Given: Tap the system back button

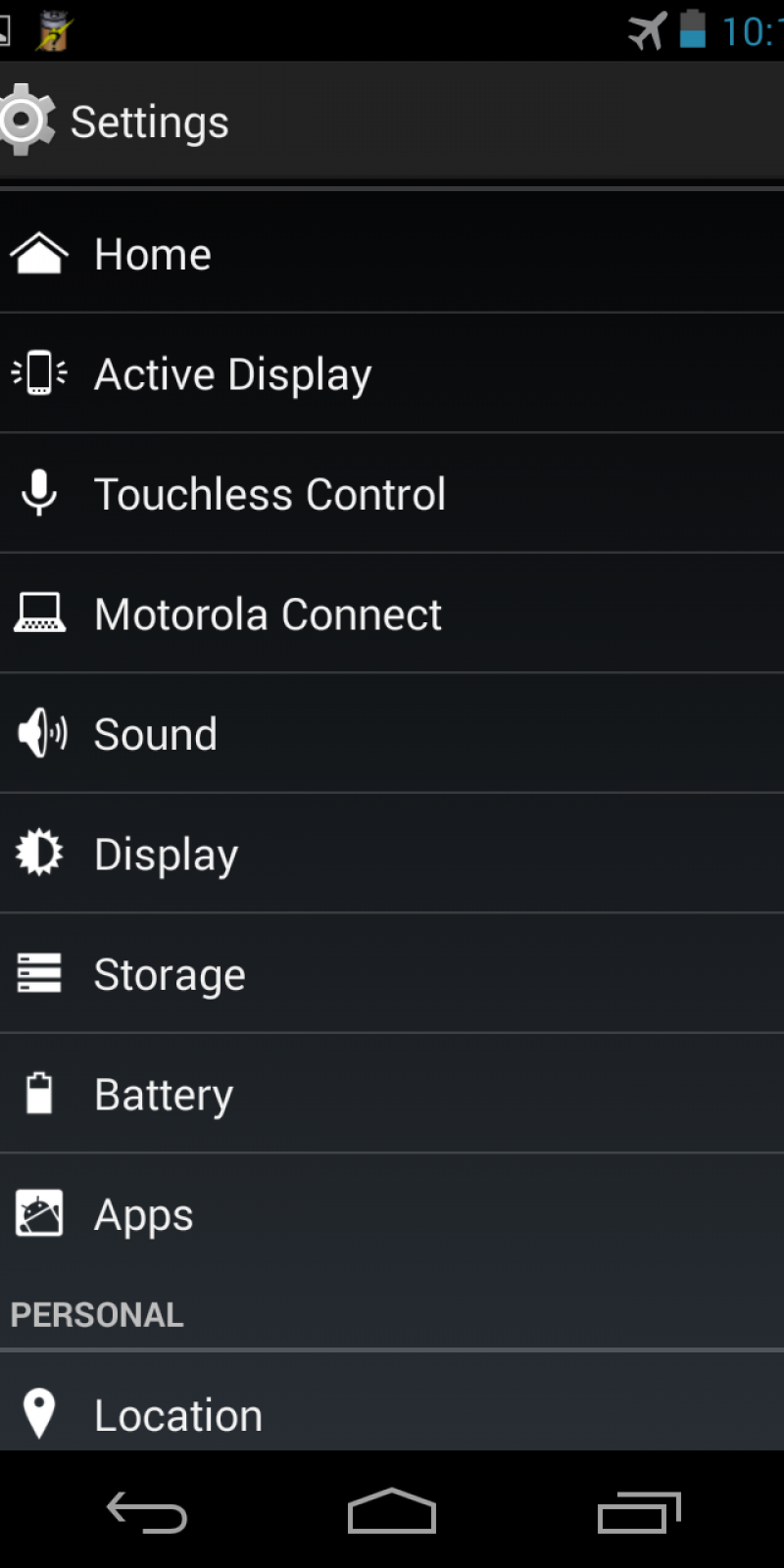Looking at the screenshot, I should click(147, 1512).
